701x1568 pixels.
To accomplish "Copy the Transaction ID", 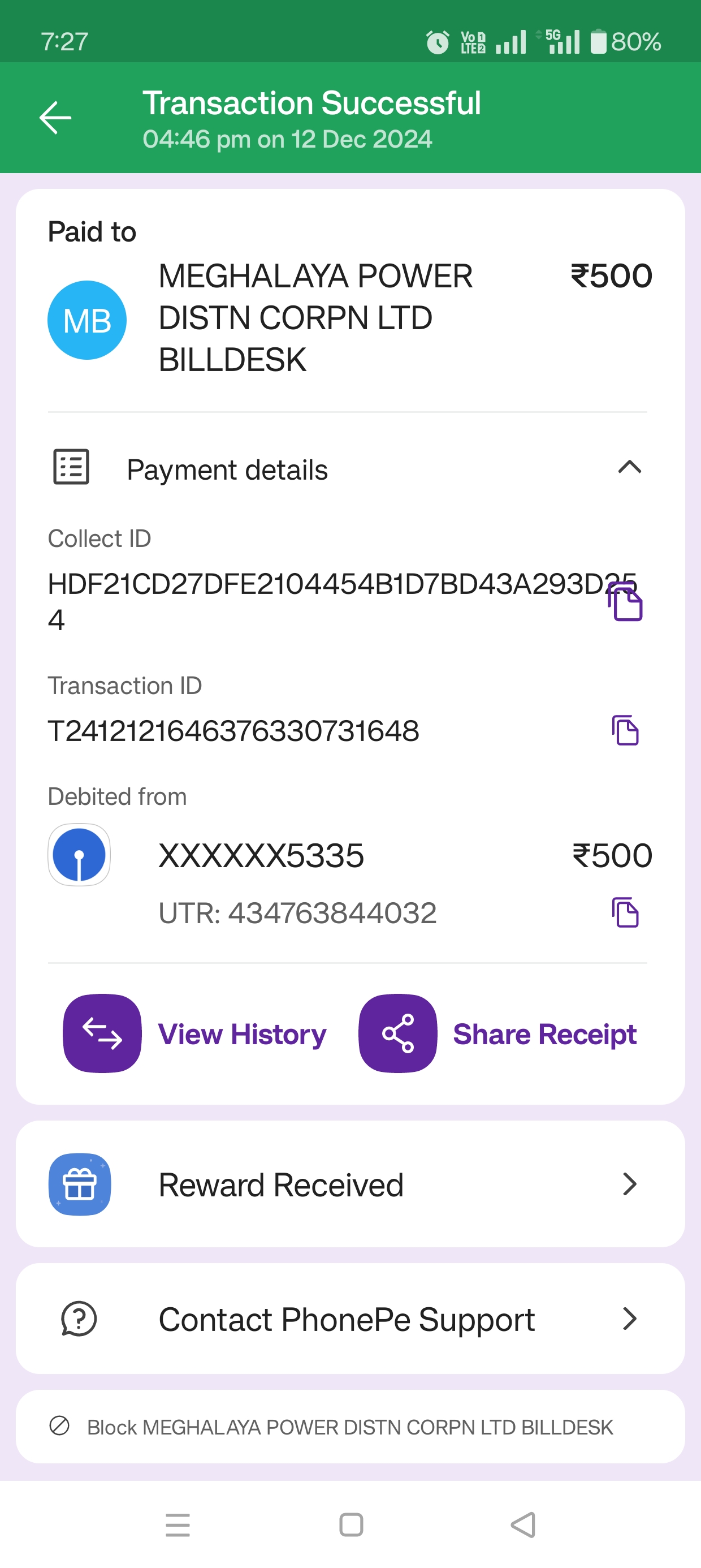I will [625, 730].
